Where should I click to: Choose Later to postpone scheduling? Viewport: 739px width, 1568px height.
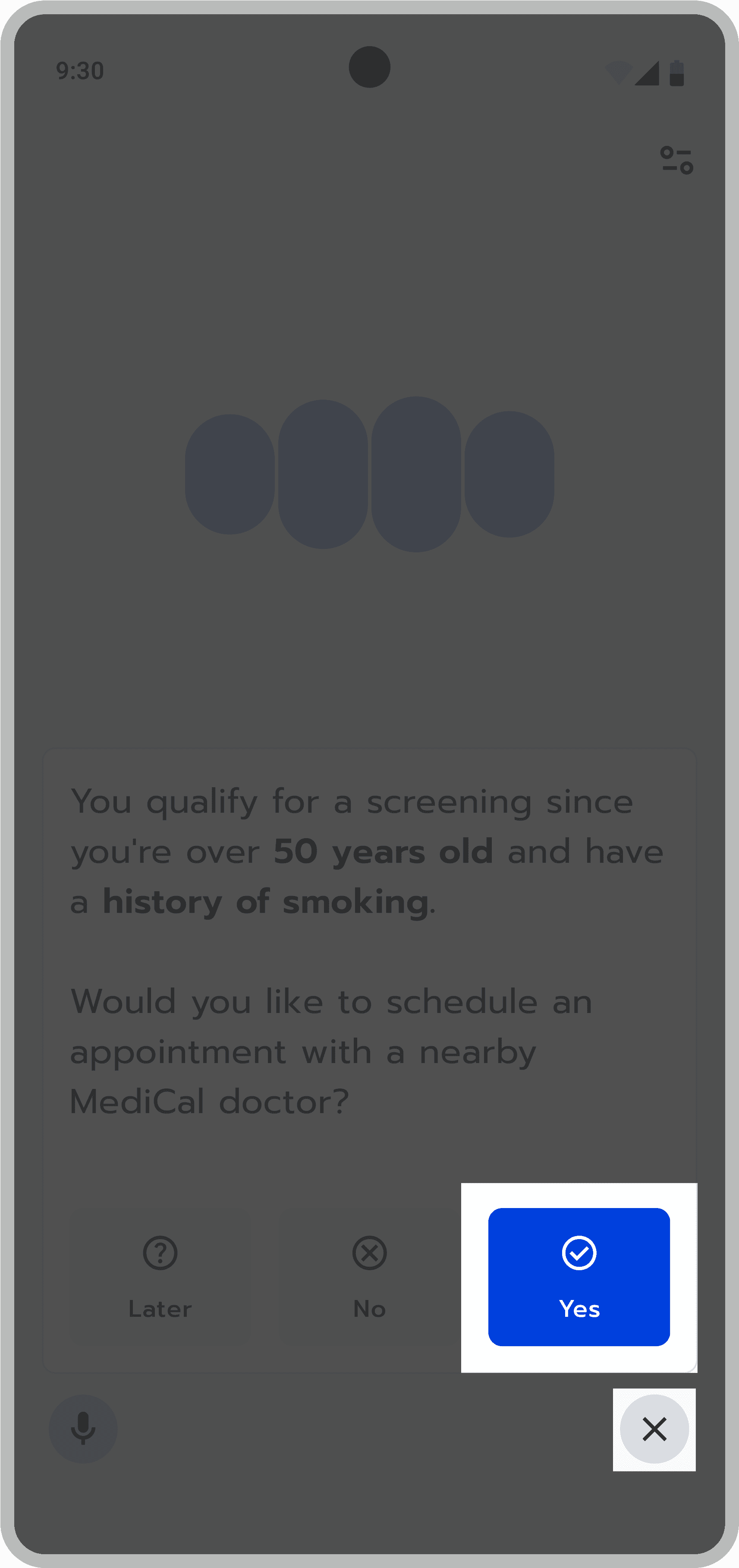point(160,1276)
